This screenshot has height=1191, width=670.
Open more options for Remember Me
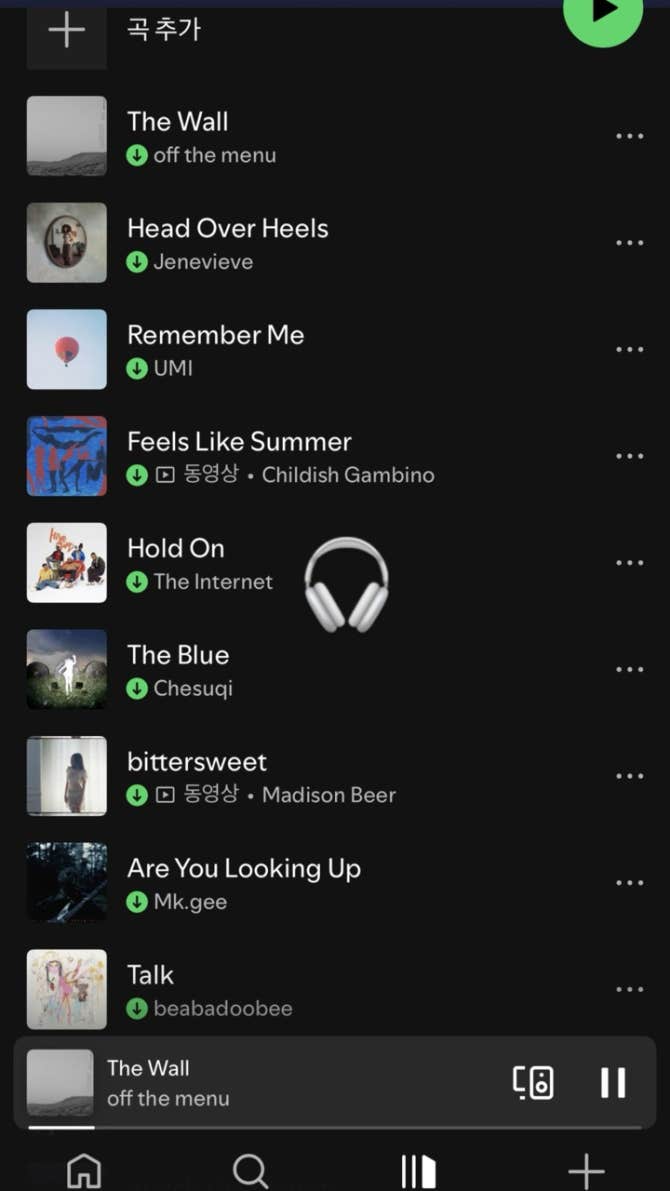click(x=629, y=349)
